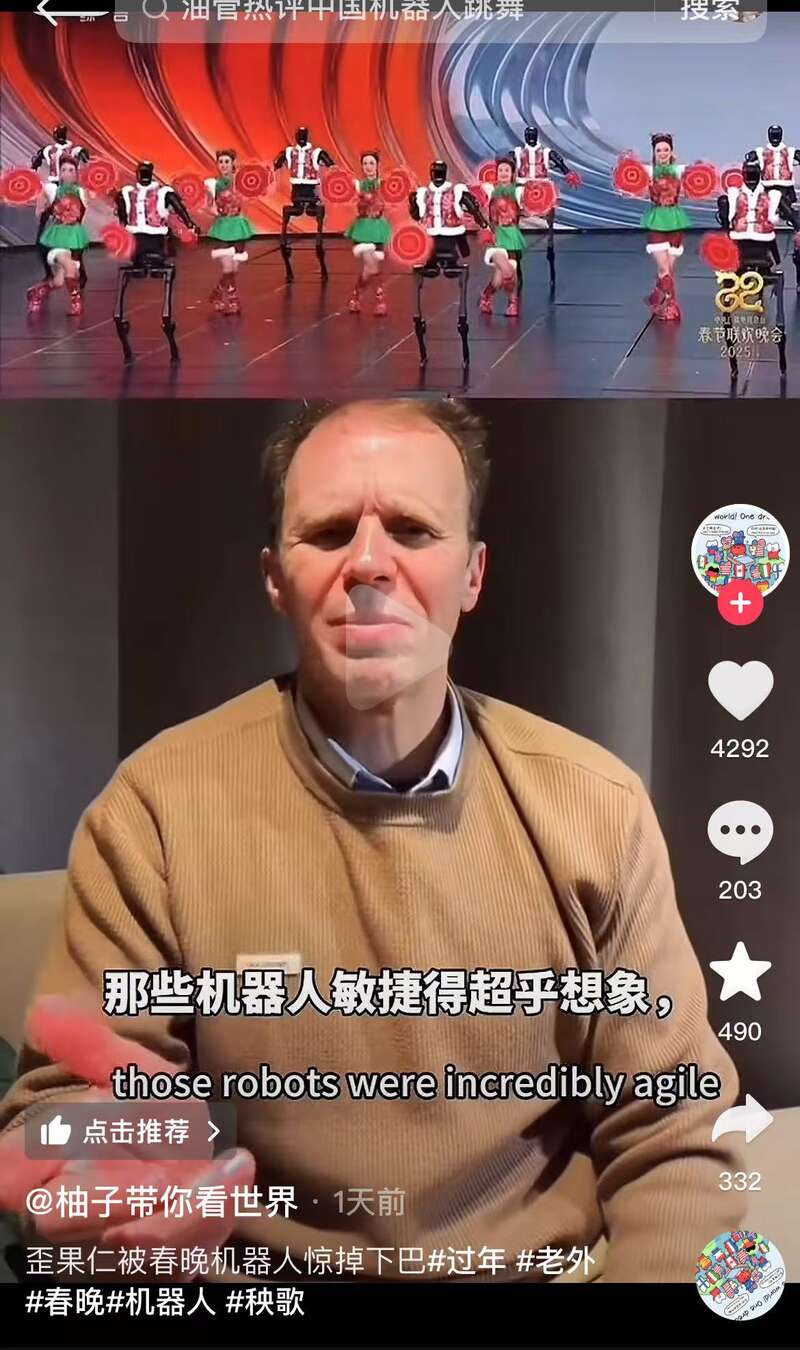
Task: Open the search field about robots dancing
Action: 400,12
